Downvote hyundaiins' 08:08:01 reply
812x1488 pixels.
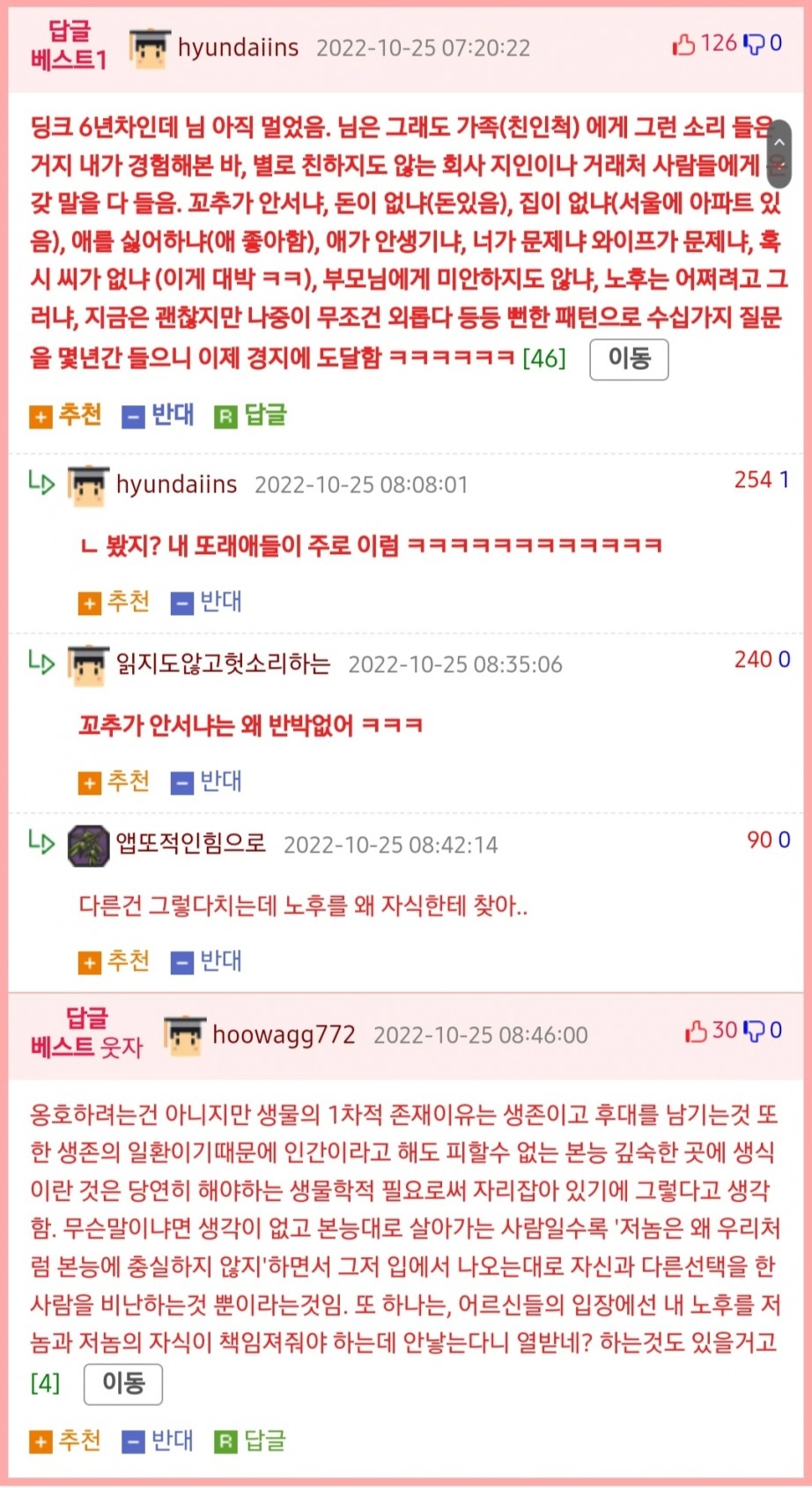pyautogui.click(x=206, y=602)
